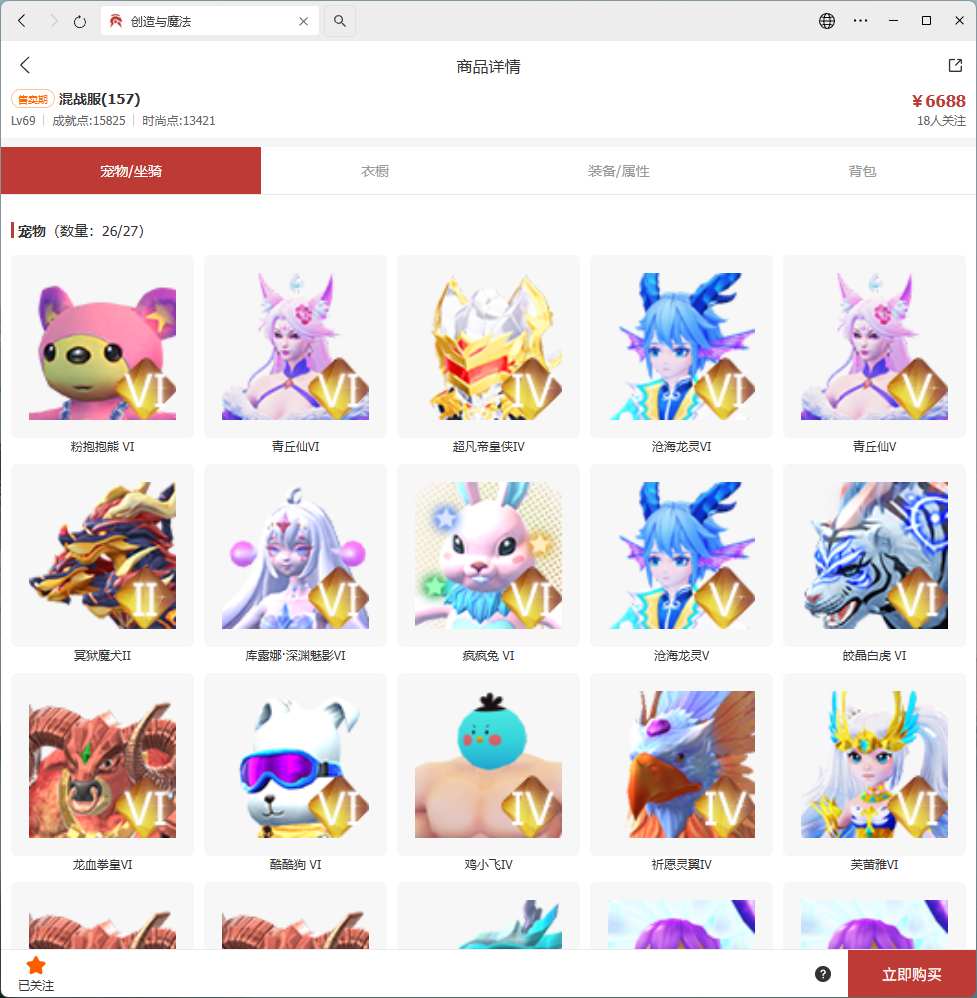Select the 龙血拳皇VI pet
This screenshot has width=977, height=998.
102,764
